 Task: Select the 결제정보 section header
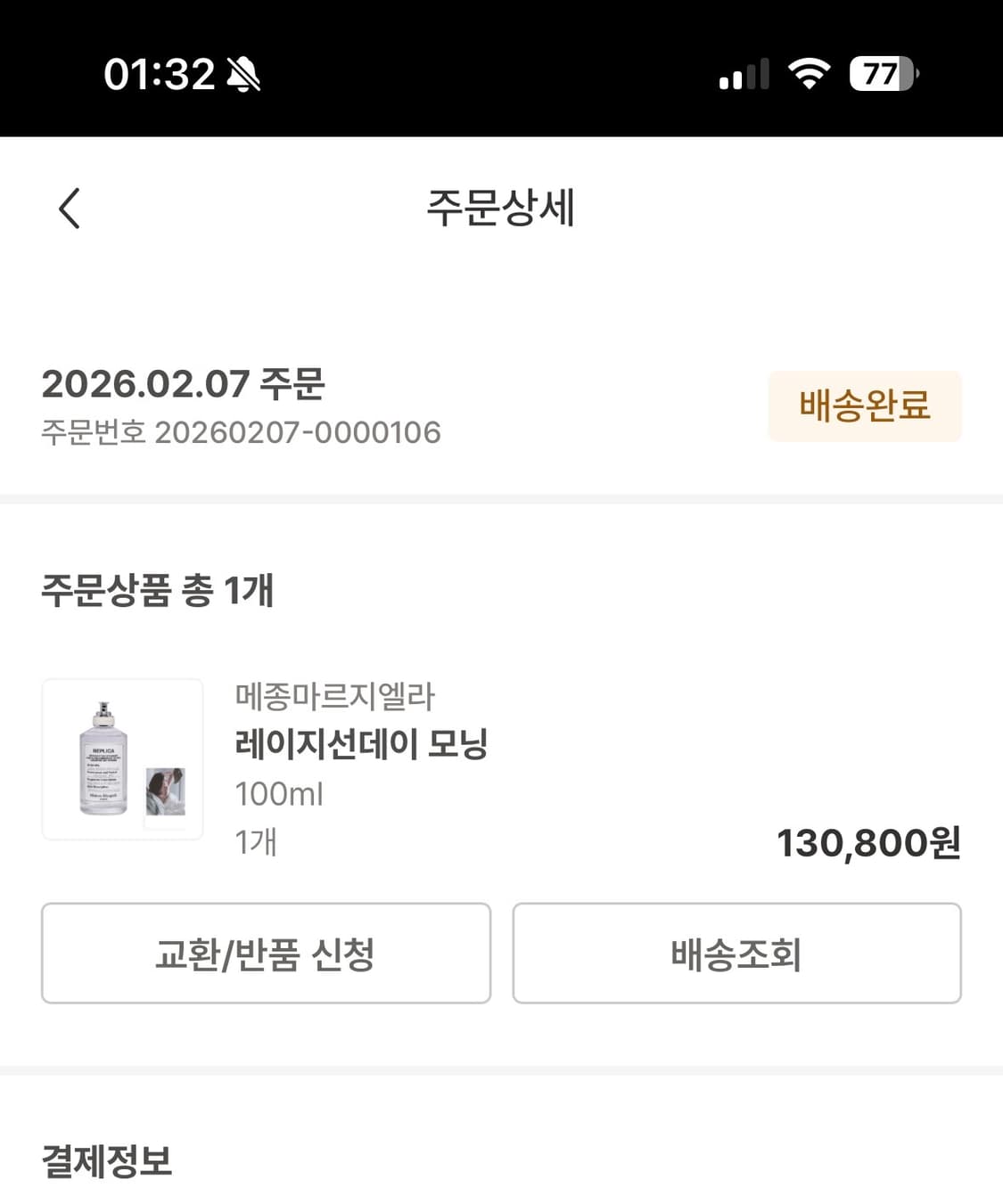click(x=107, y=1160)
